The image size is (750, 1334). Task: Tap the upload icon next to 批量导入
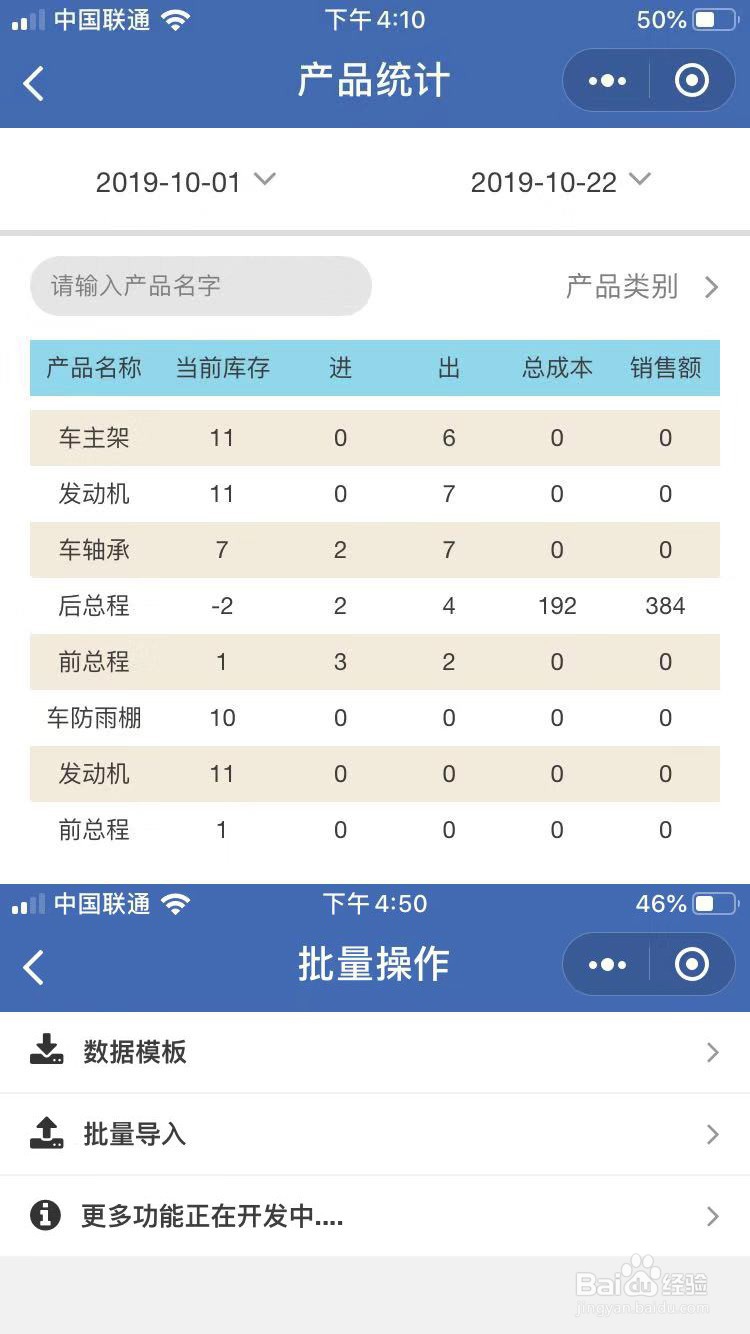(x=45, y=1134)
